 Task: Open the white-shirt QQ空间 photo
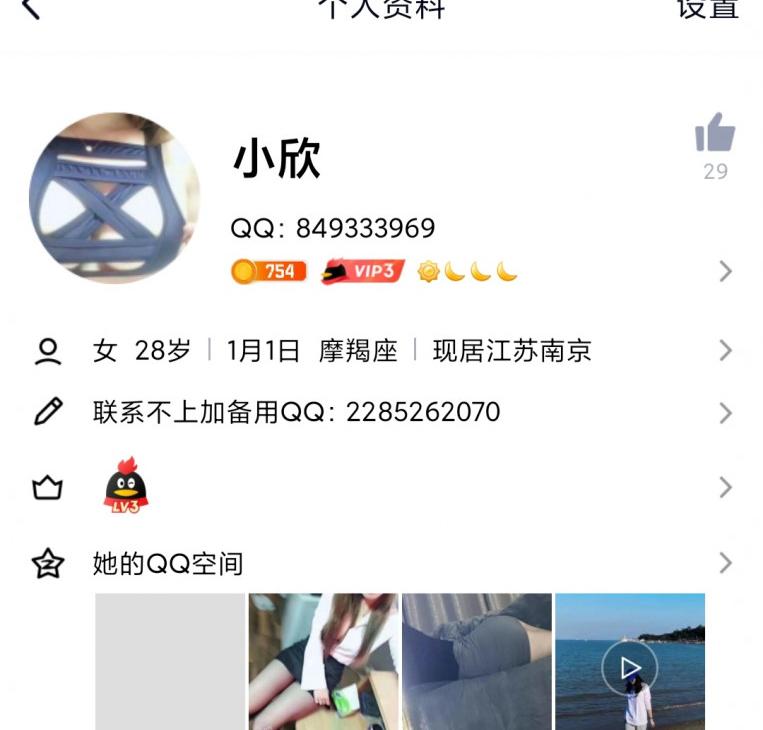tap(323, 661)
